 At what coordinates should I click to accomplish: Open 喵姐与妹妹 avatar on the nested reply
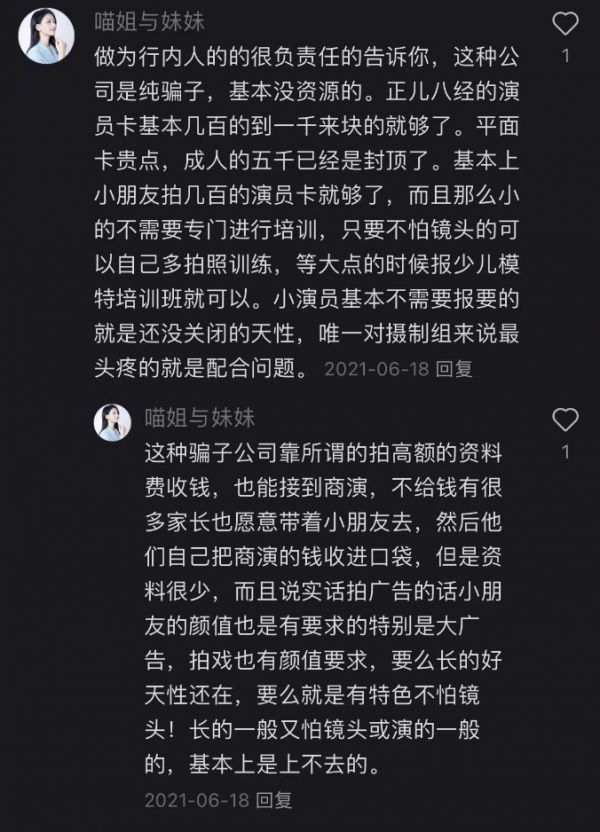(x=112, y=423)
